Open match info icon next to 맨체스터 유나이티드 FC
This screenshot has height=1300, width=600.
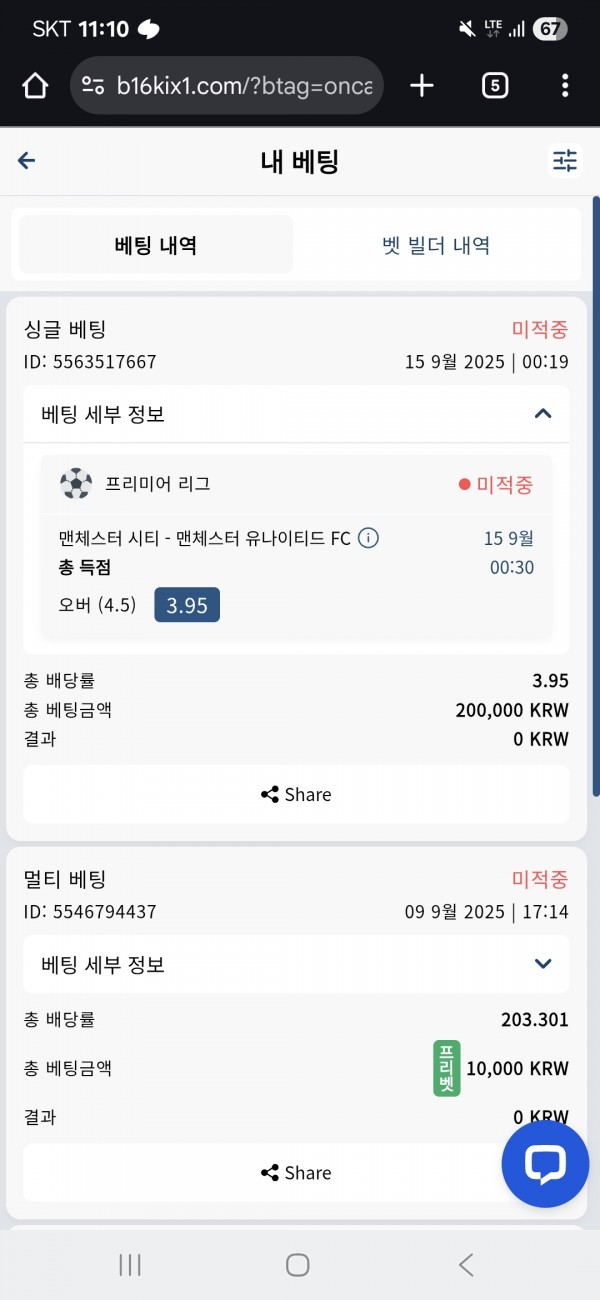point(368,539)
